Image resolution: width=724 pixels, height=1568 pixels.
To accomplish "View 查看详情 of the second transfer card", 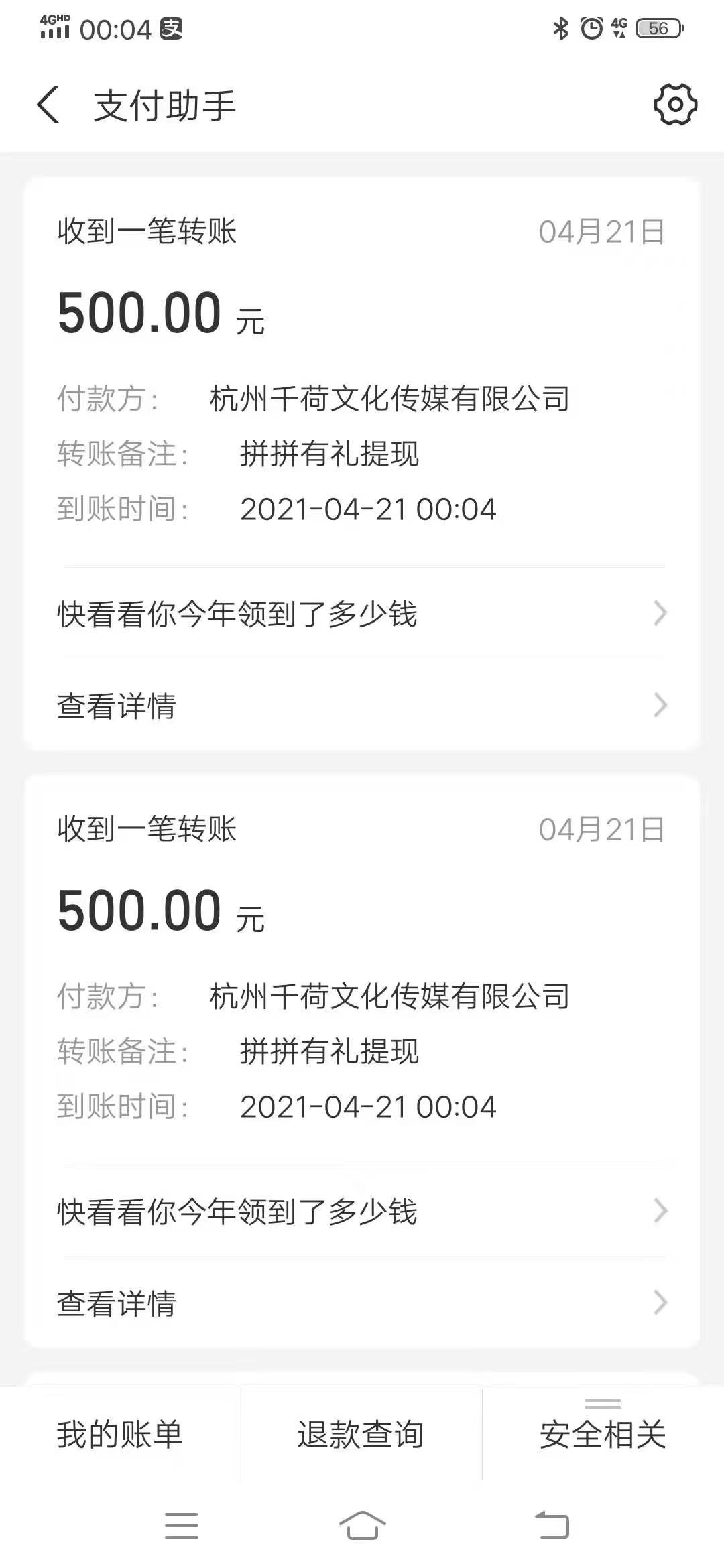I will 362,1303.
